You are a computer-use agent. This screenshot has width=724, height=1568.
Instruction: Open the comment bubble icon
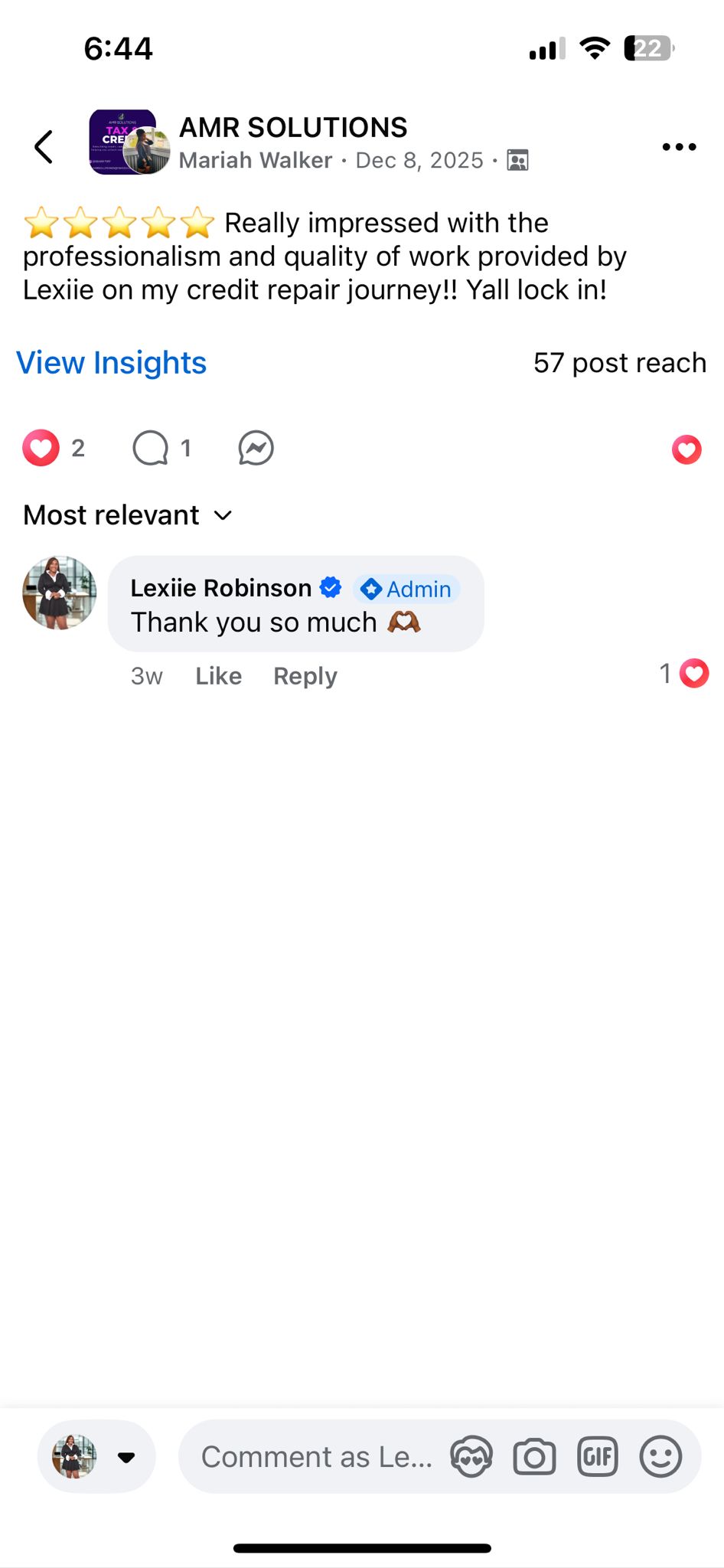pyautogui.click(x=151, y=448)
